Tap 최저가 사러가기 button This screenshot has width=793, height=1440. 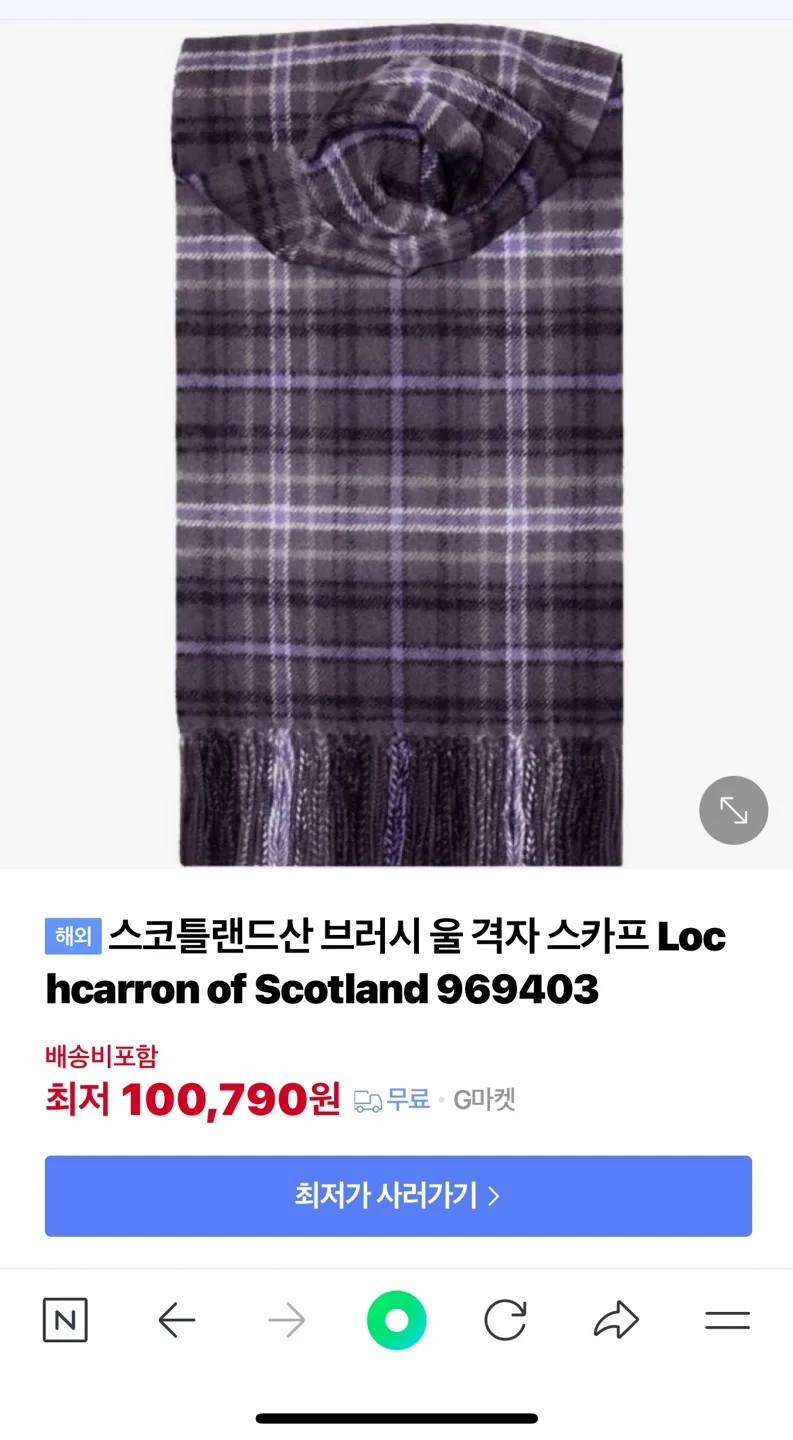(398, 1196)
